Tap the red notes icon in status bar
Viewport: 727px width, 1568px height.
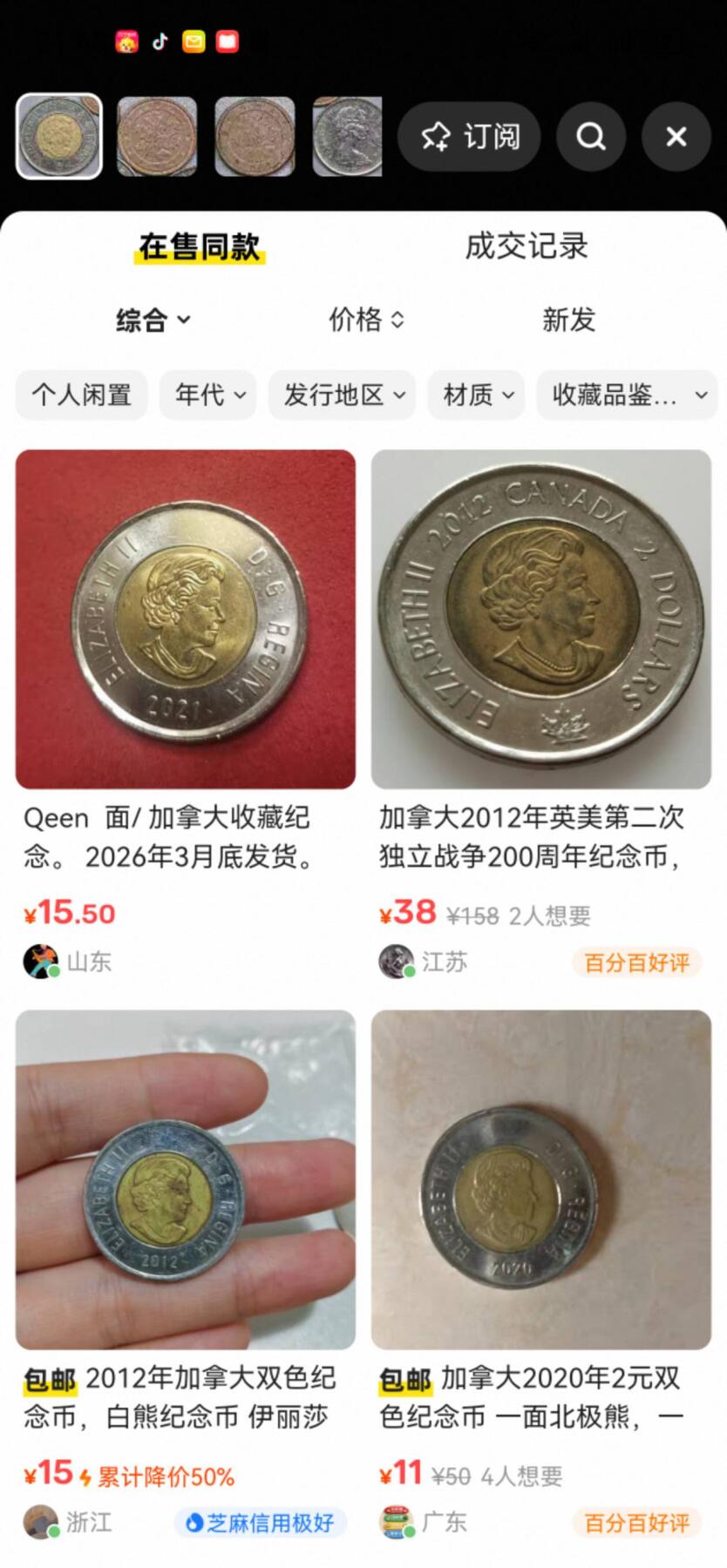click(x=227, y=41)
